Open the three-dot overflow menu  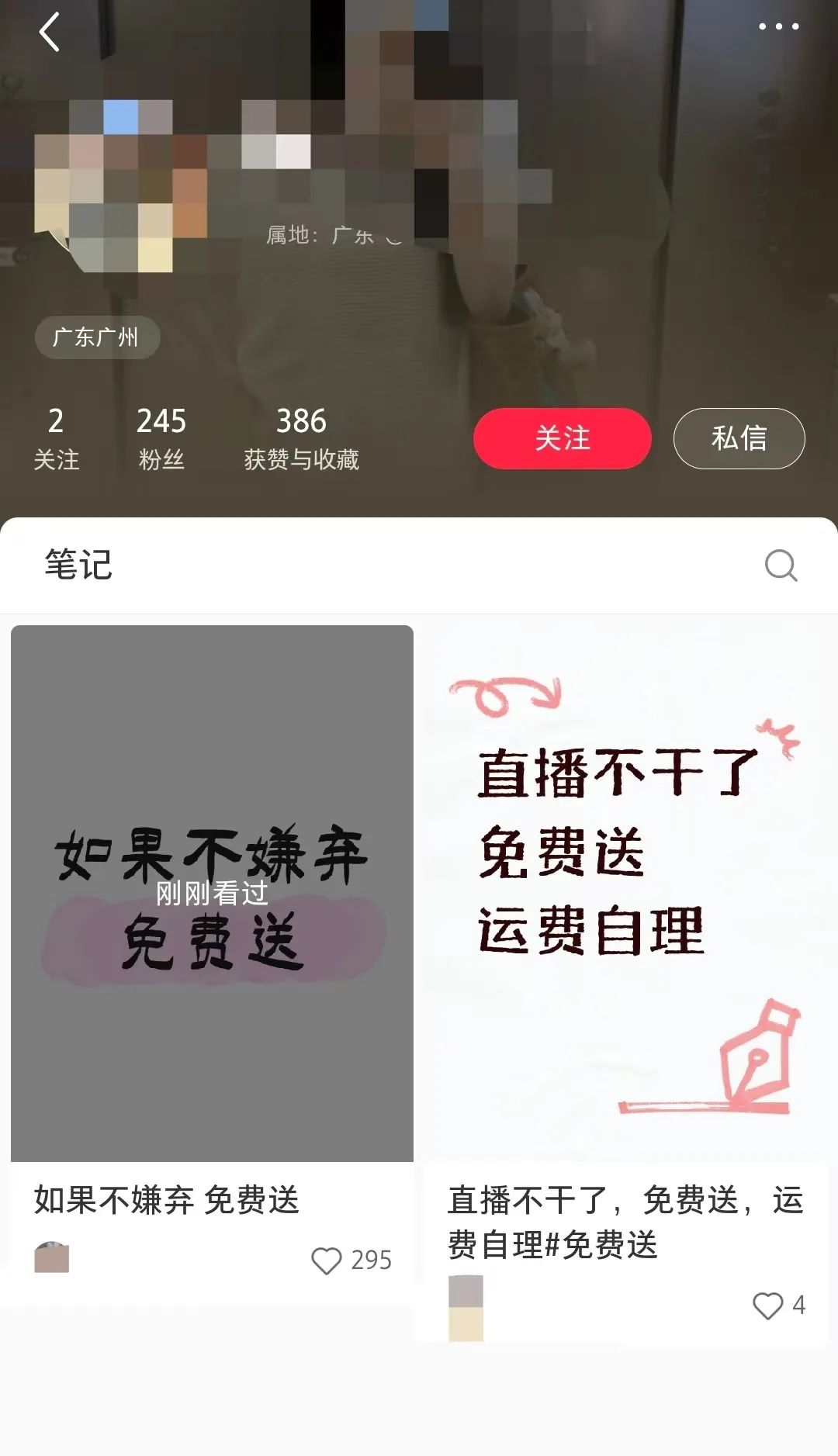tap(778, 26)
